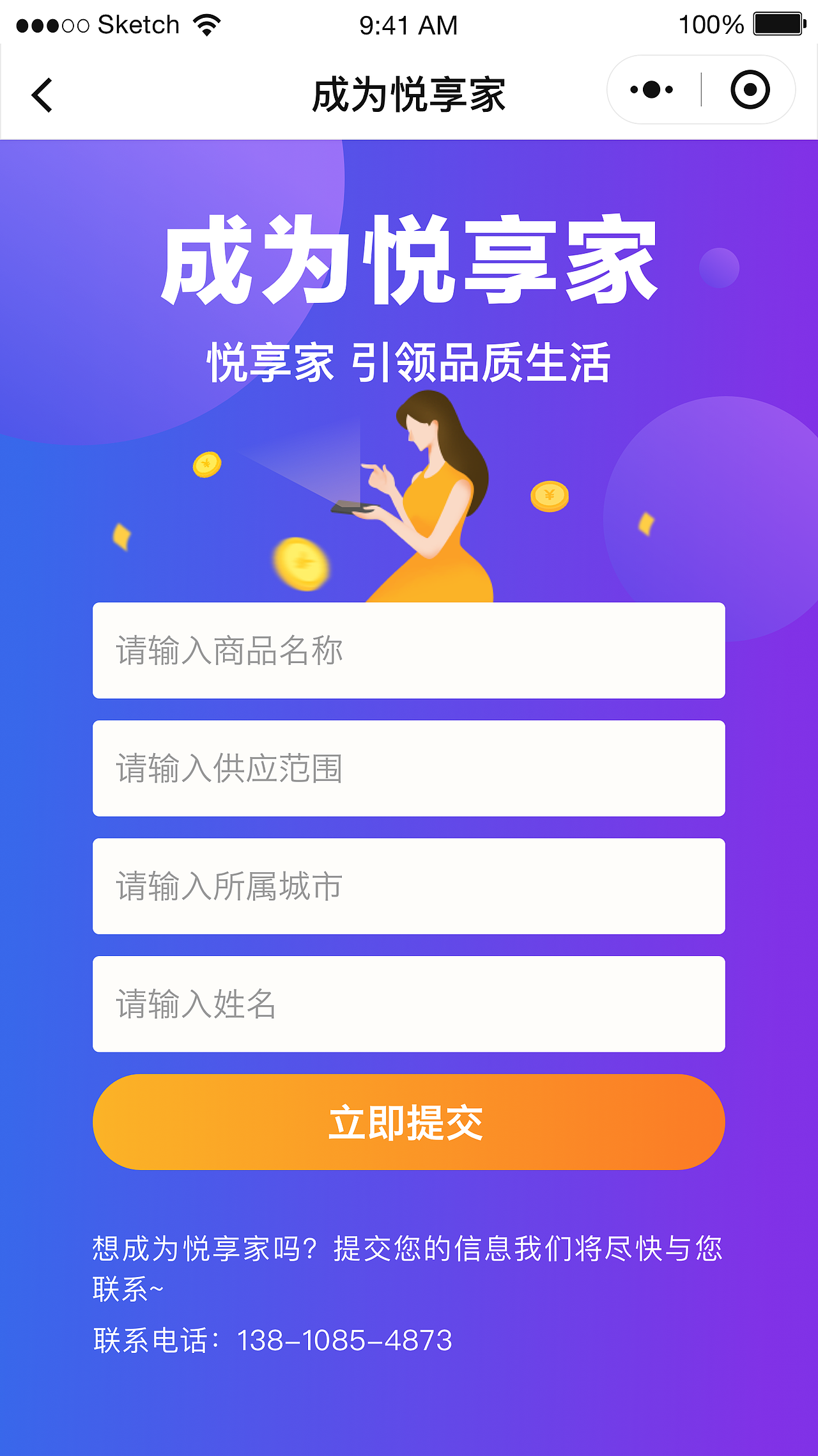This screenshot has height=1456, width=818.
Task: Tap the Wi-Fi icon in status bar
Action: [206, 24]
